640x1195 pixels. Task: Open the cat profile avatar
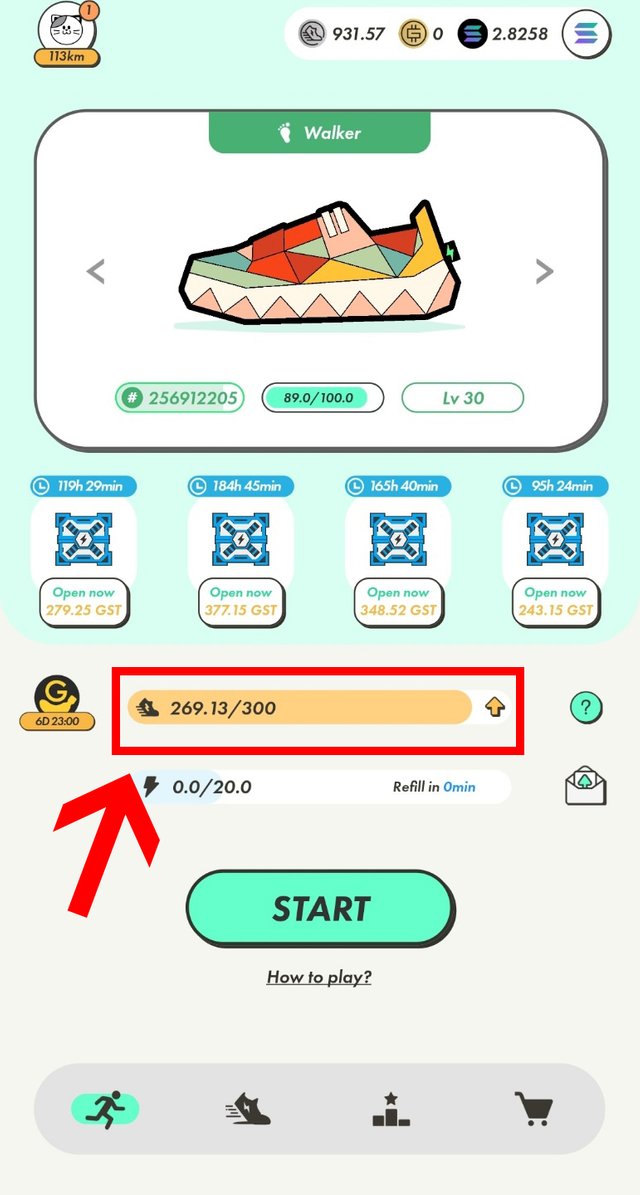(66, 29)
